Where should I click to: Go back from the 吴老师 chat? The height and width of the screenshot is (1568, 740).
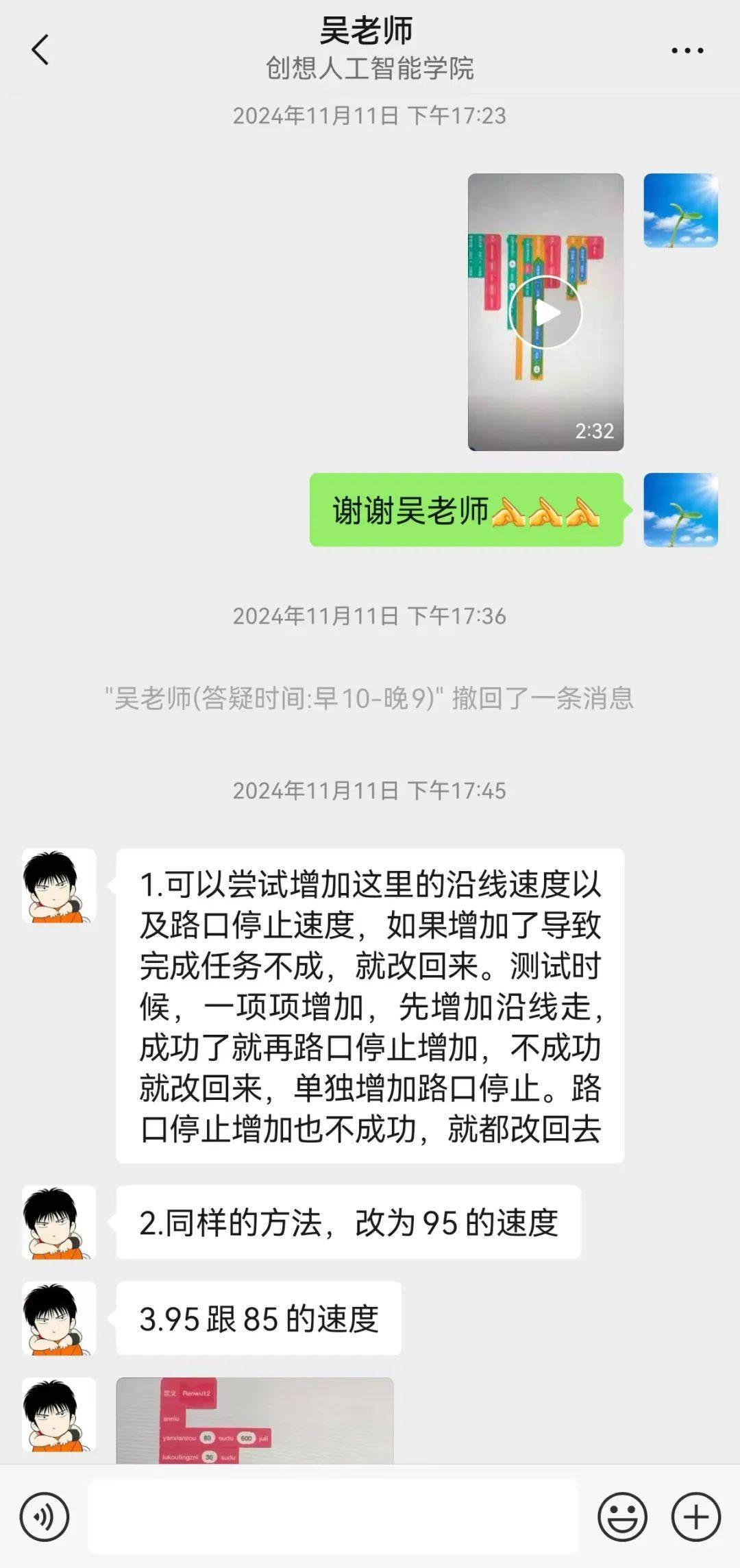(x=40, y=50)
